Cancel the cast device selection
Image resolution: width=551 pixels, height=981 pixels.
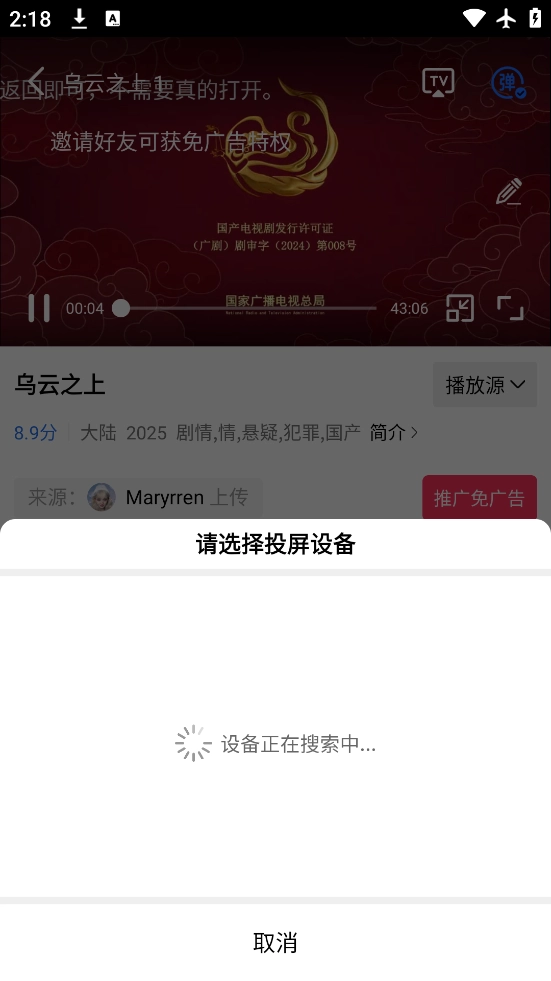[x=275, y=942]
